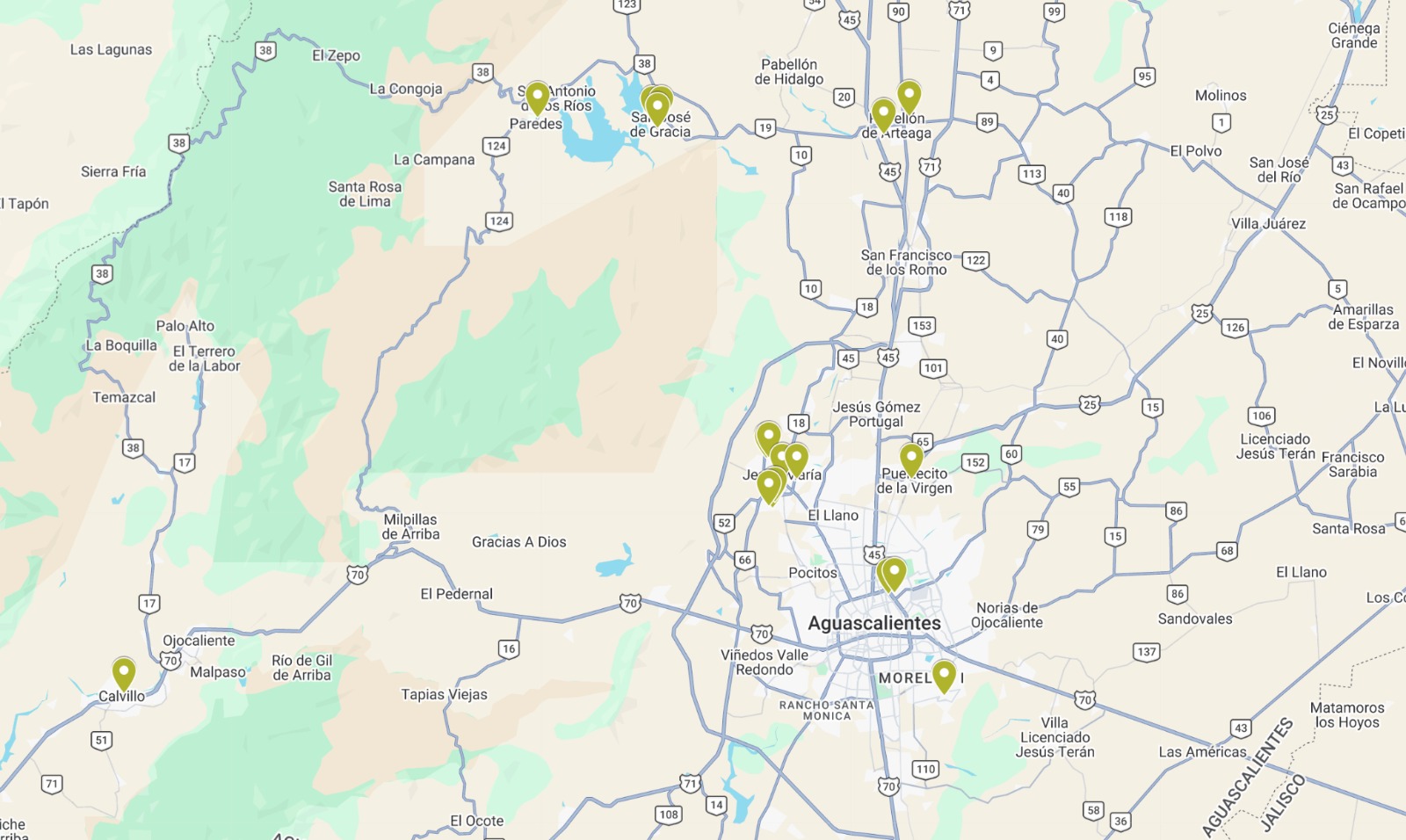Viewport: 1406px width, 840px height.
Task: Tap the marker at San Antonio de los Ríos
Action: [x=537, y=98]
